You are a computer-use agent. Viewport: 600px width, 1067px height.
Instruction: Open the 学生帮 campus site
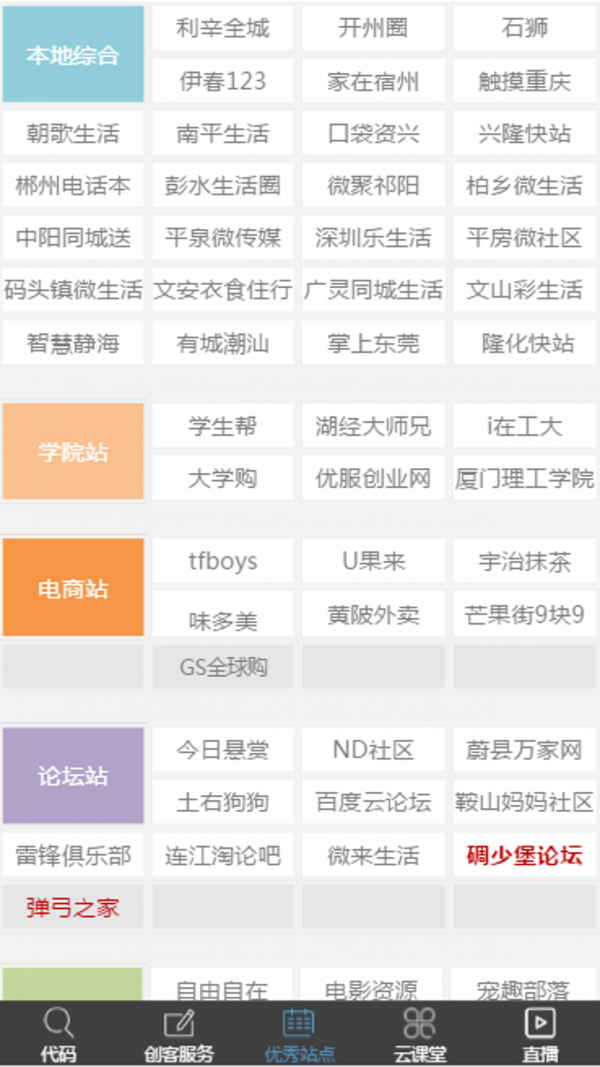click(x=223, y=426)
